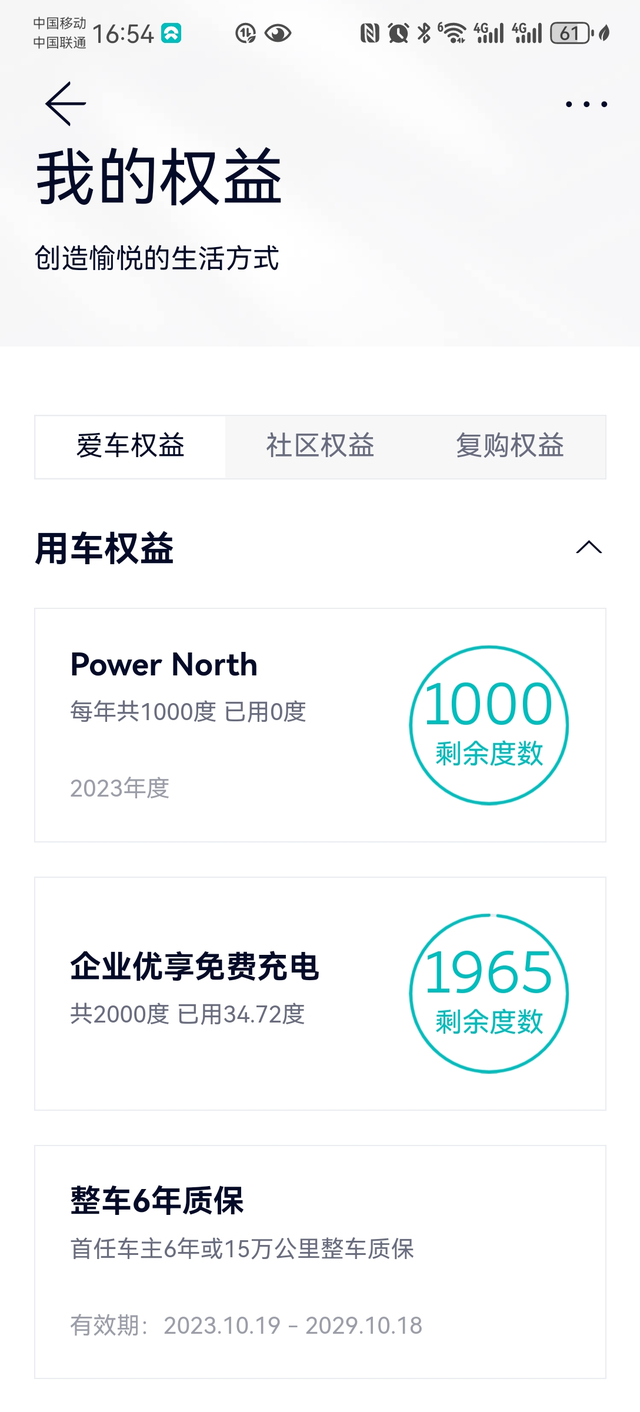Go back using the arrow icon
640x1412 pixels.
pos(65,104)
